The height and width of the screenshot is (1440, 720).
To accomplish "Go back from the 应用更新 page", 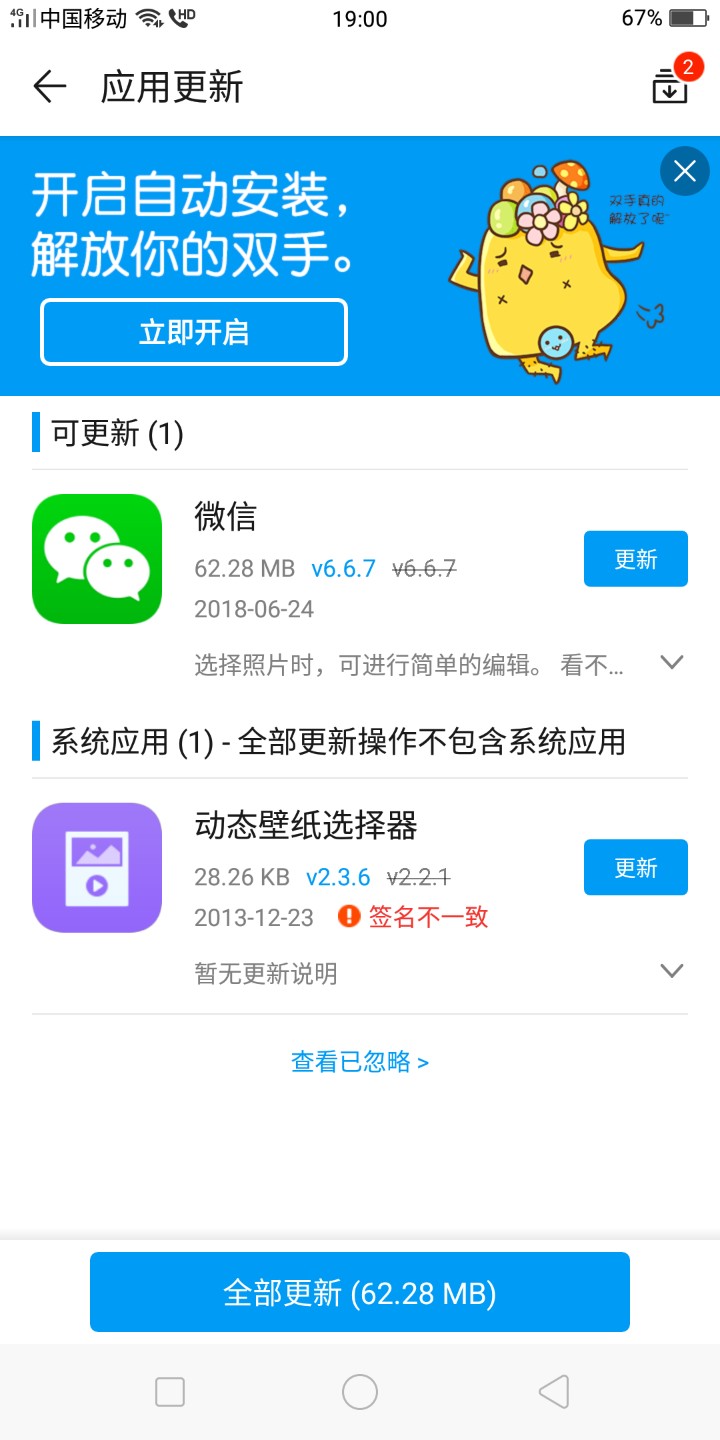I will coord(49,87).
